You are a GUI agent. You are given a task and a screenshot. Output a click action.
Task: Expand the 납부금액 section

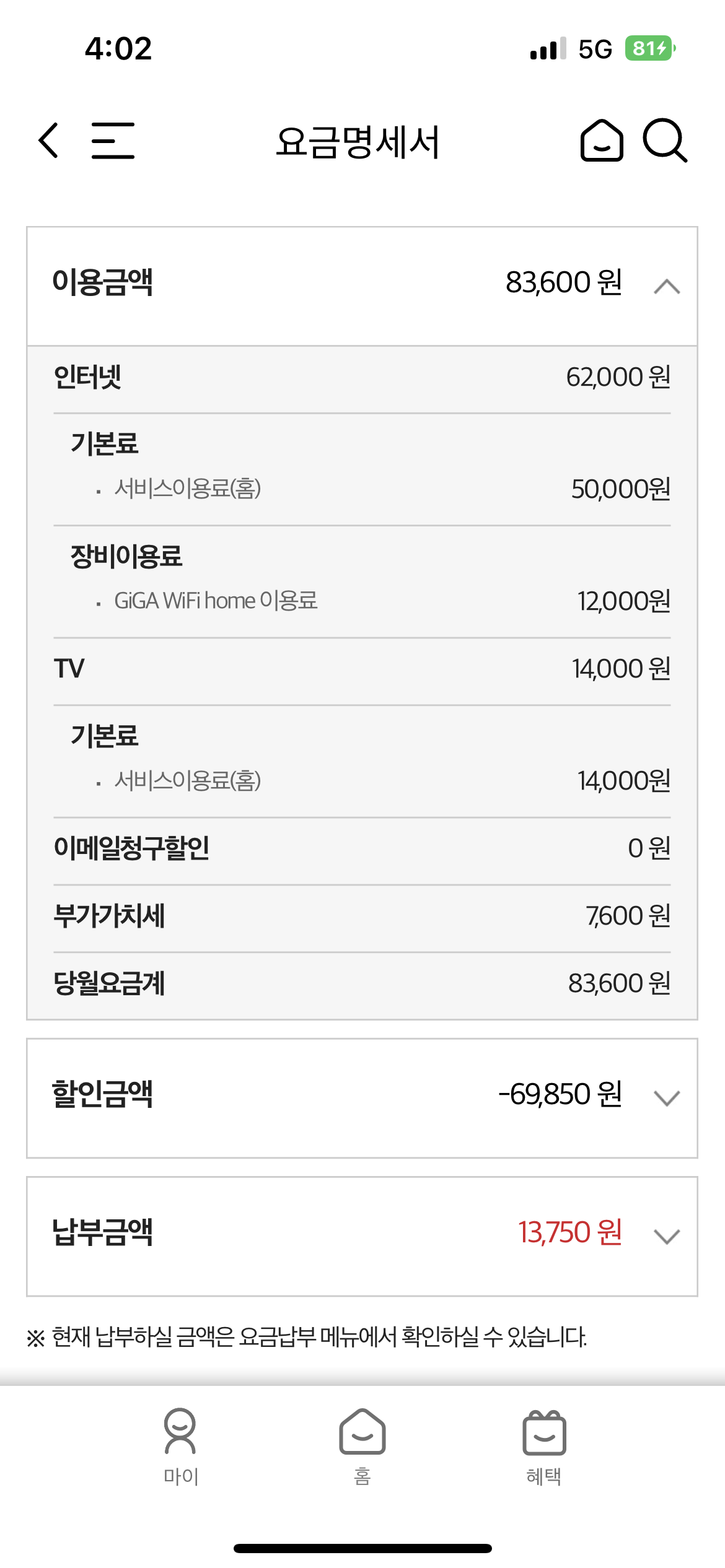tap(667, 1236)
